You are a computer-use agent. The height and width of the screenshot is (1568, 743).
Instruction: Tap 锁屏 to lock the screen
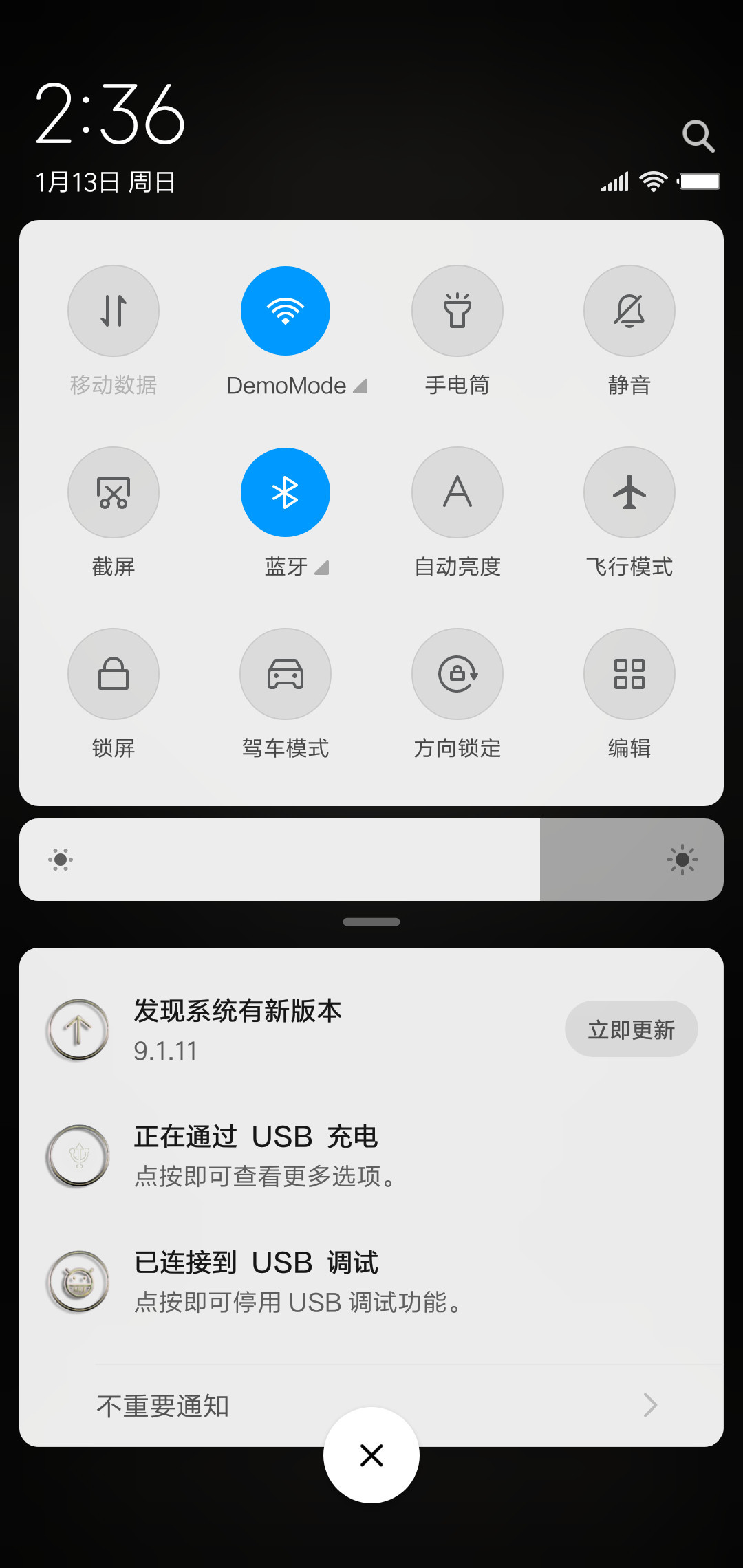(114, 674)
